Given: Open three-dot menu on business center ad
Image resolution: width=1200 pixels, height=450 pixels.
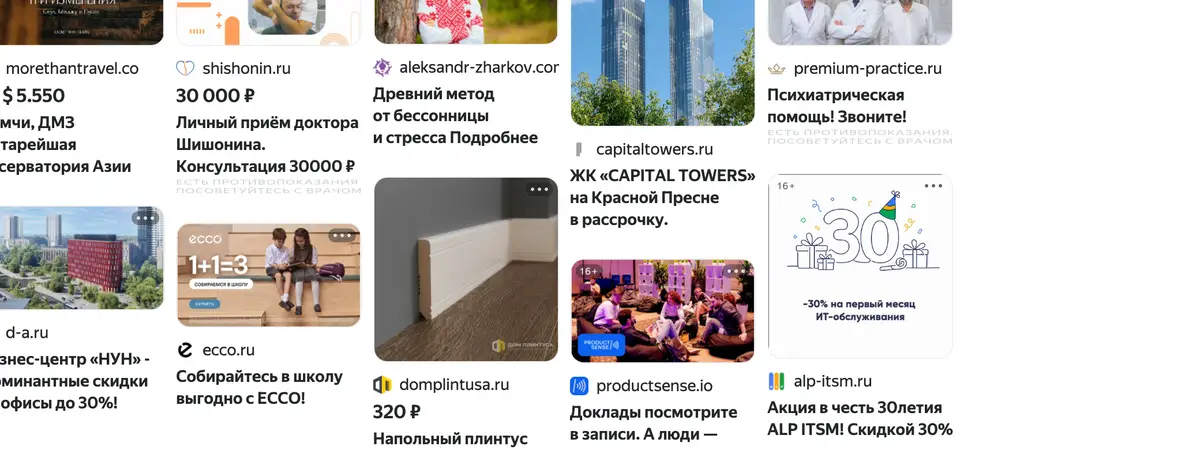Looking at the screenshot, I should 145,218.
